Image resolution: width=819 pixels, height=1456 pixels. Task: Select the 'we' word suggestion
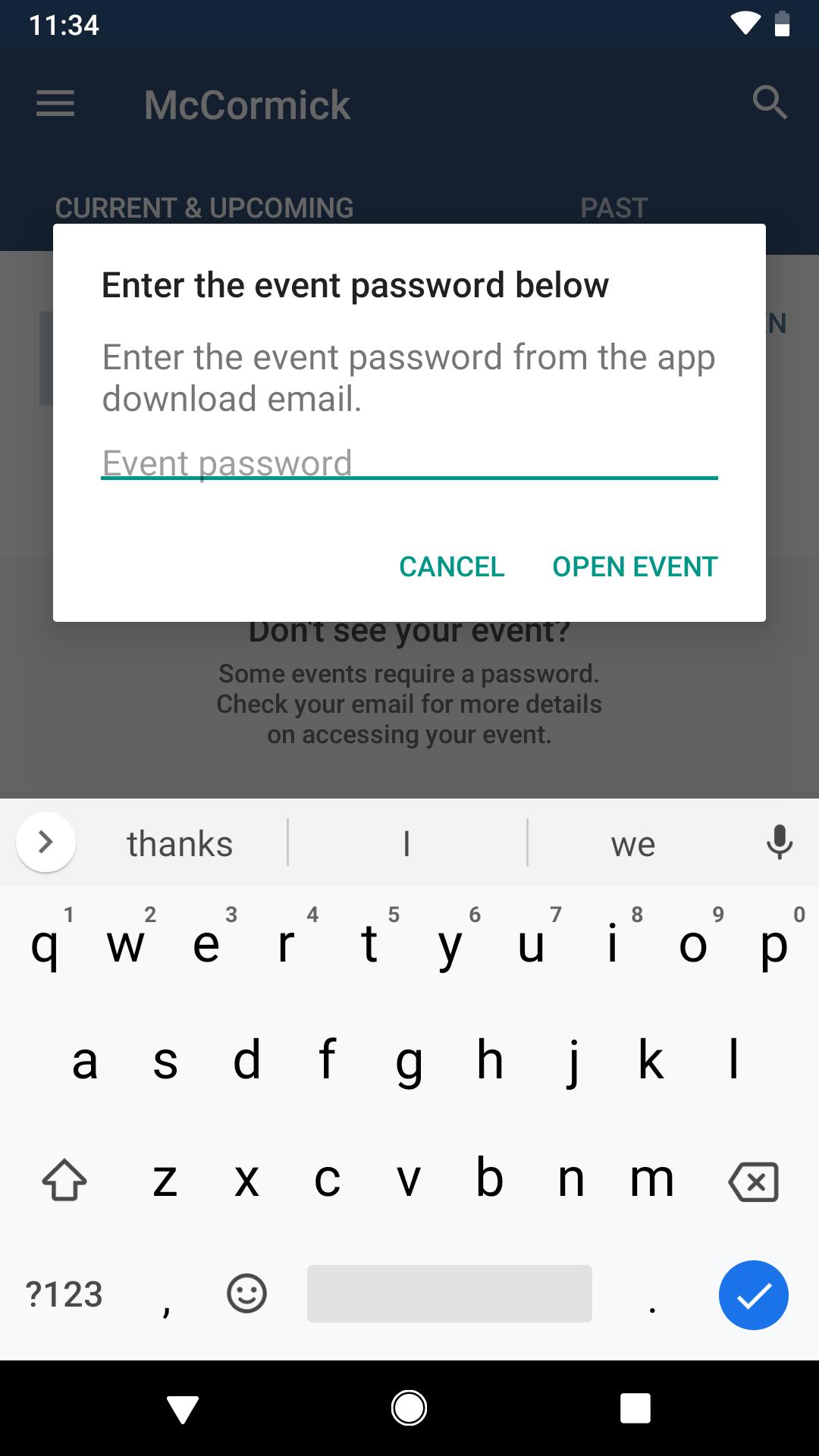click(x=633, y=844)
